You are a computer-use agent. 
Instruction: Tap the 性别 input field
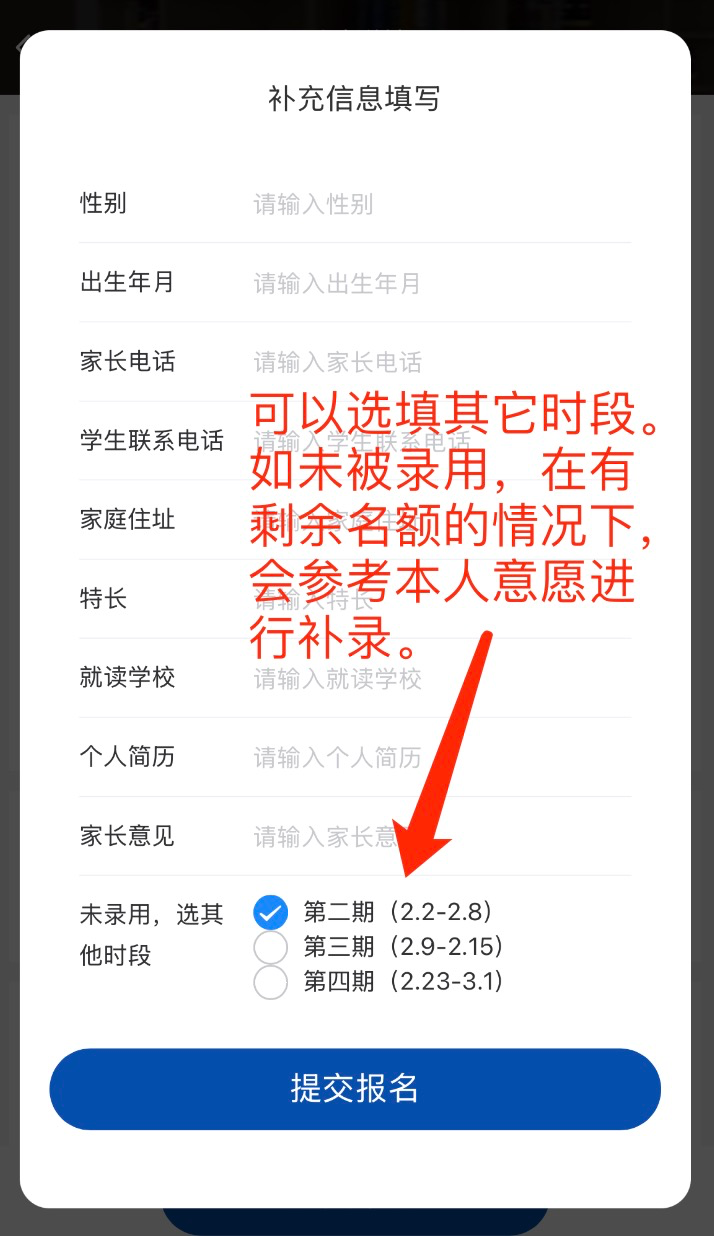(440, 204)
